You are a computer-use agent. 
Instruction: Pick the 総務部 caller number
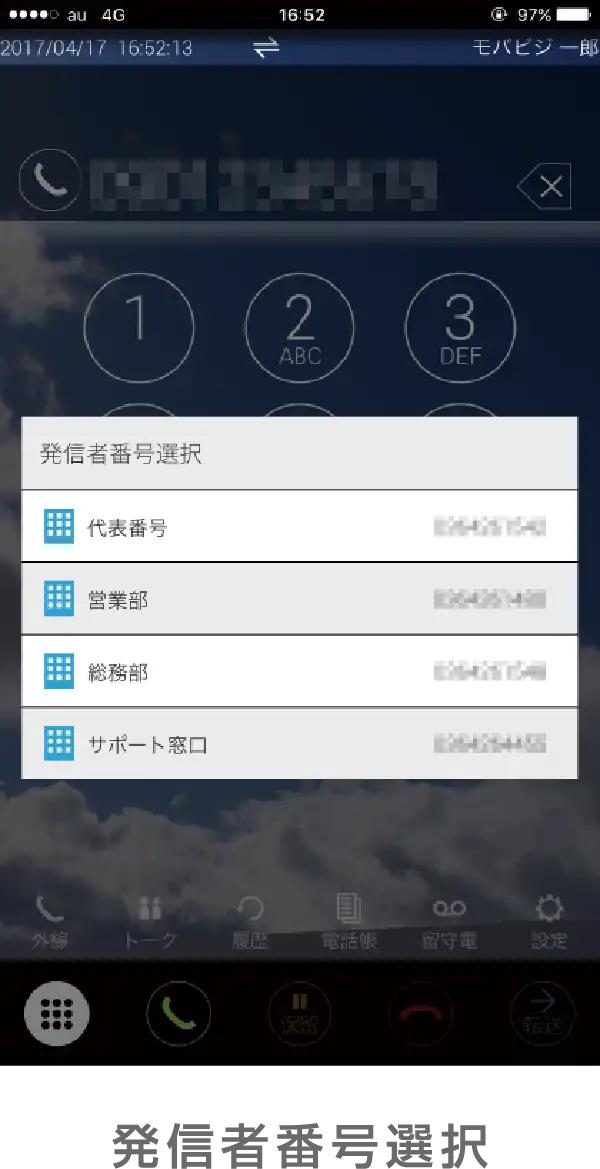coord(299,671)
